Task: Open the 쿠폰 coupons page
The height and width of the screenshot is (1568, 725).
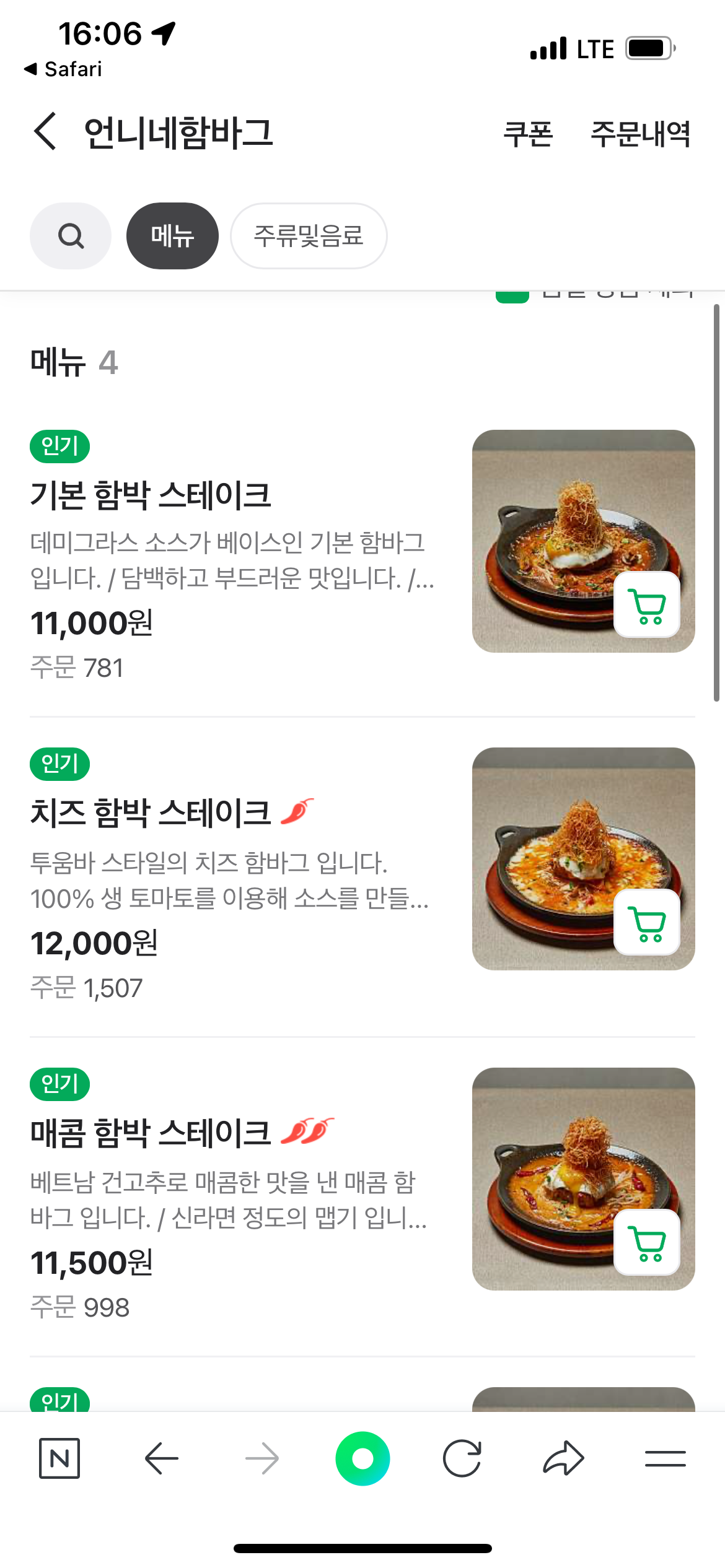Action: [527, 134]
